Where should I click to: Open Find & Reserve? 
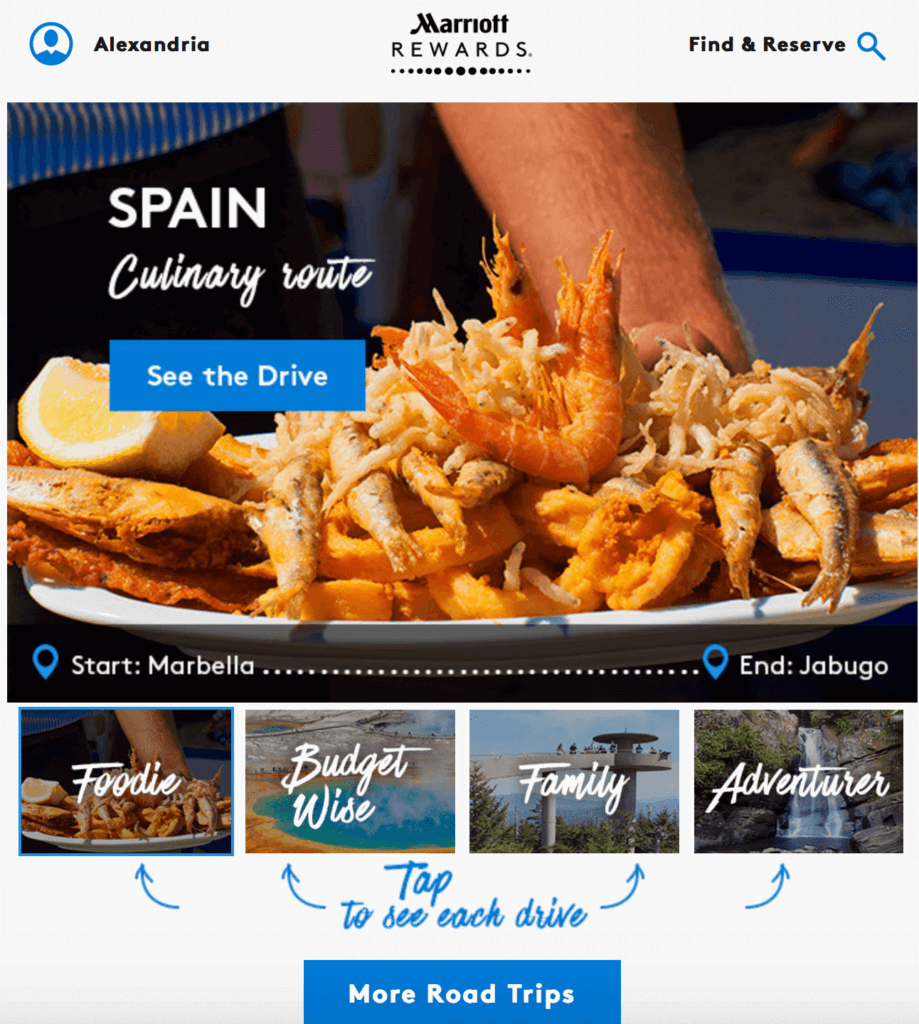tap(765, 44)
